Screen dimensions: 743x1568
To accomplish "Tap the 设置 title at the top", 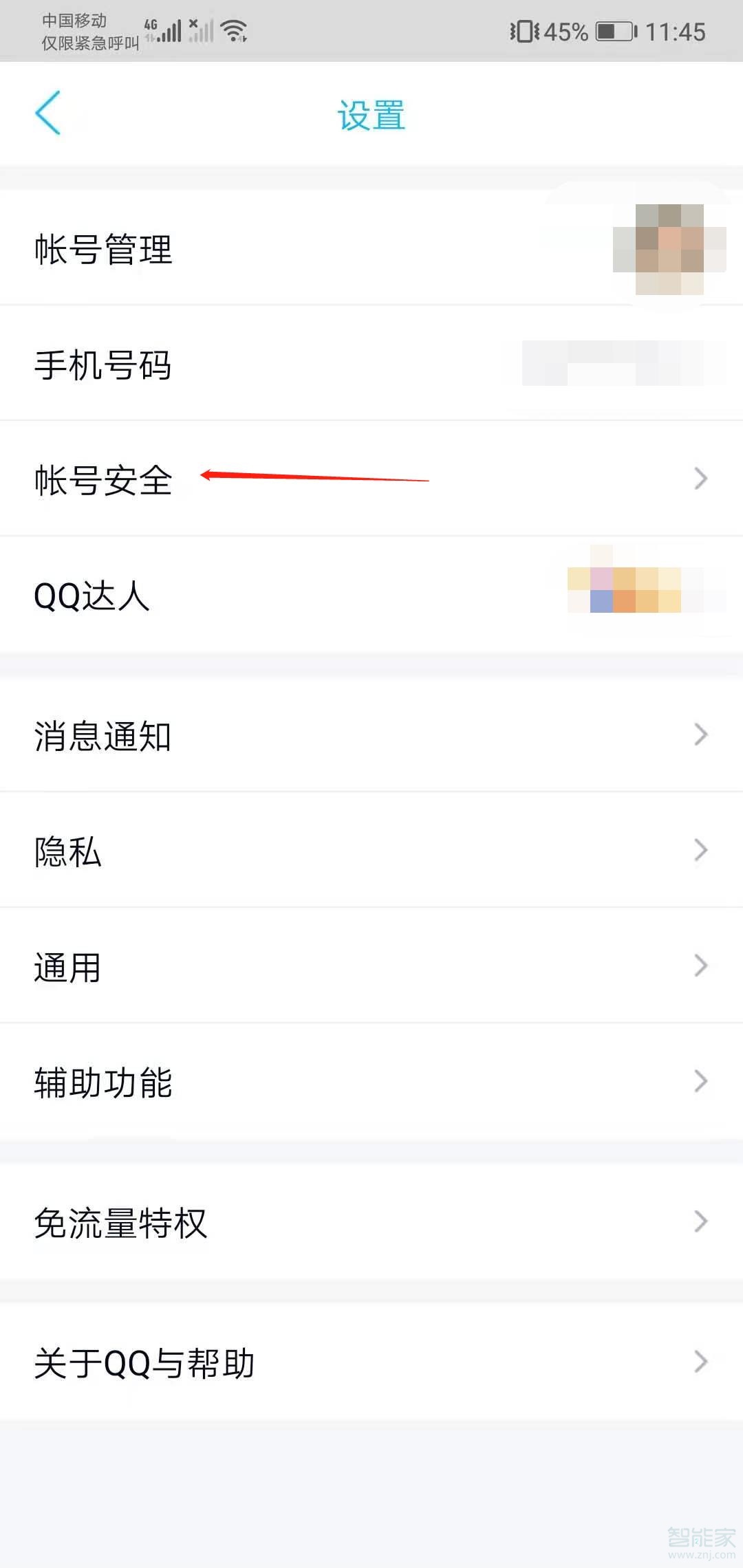I will point(371,115).
